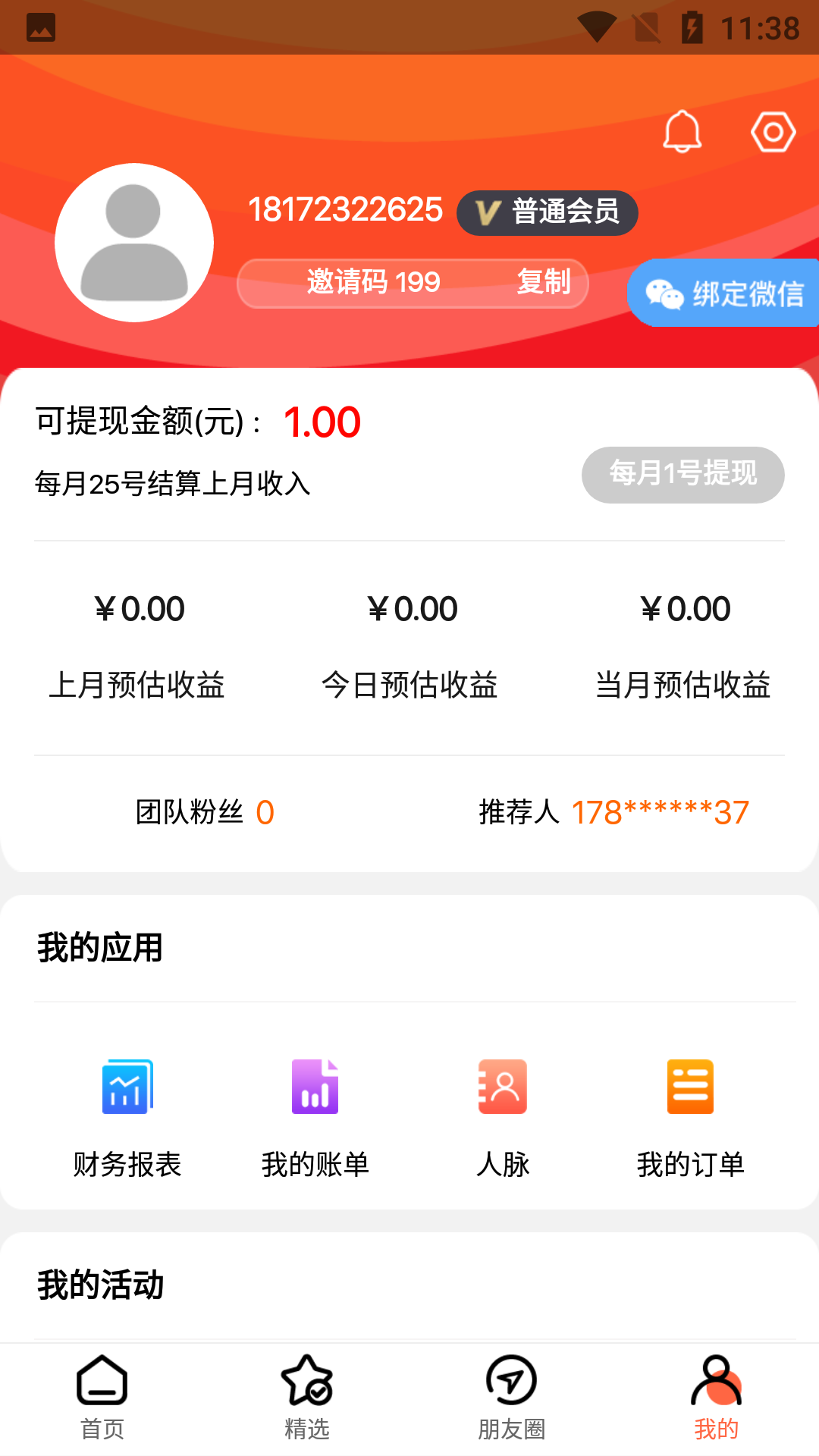The image size is (819, 1456).
Task: Open 我的账单 bills icon
Action: coord(315,1086)
